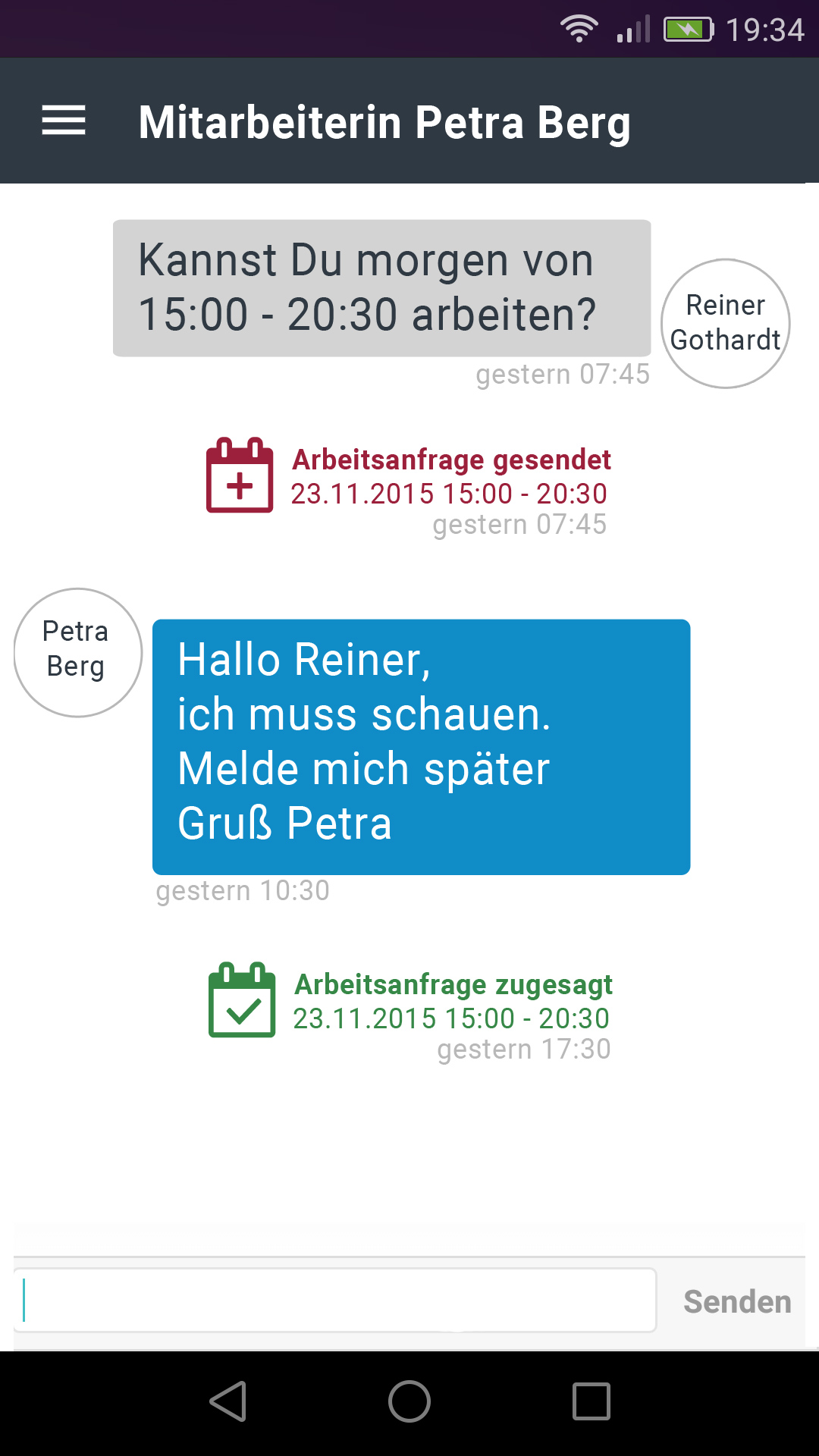Tap the Senden button
819x1456 pixels.
point(737,1301)
